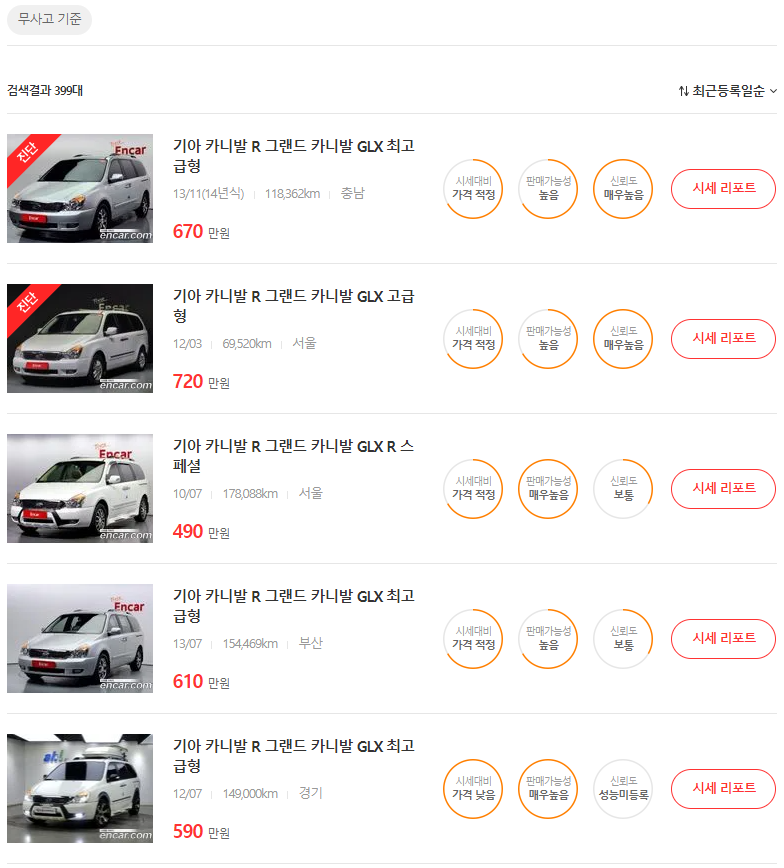Click the 판매가능성 매우높음 badge on the GLX R 스페셜 listing

click(547, 488)
